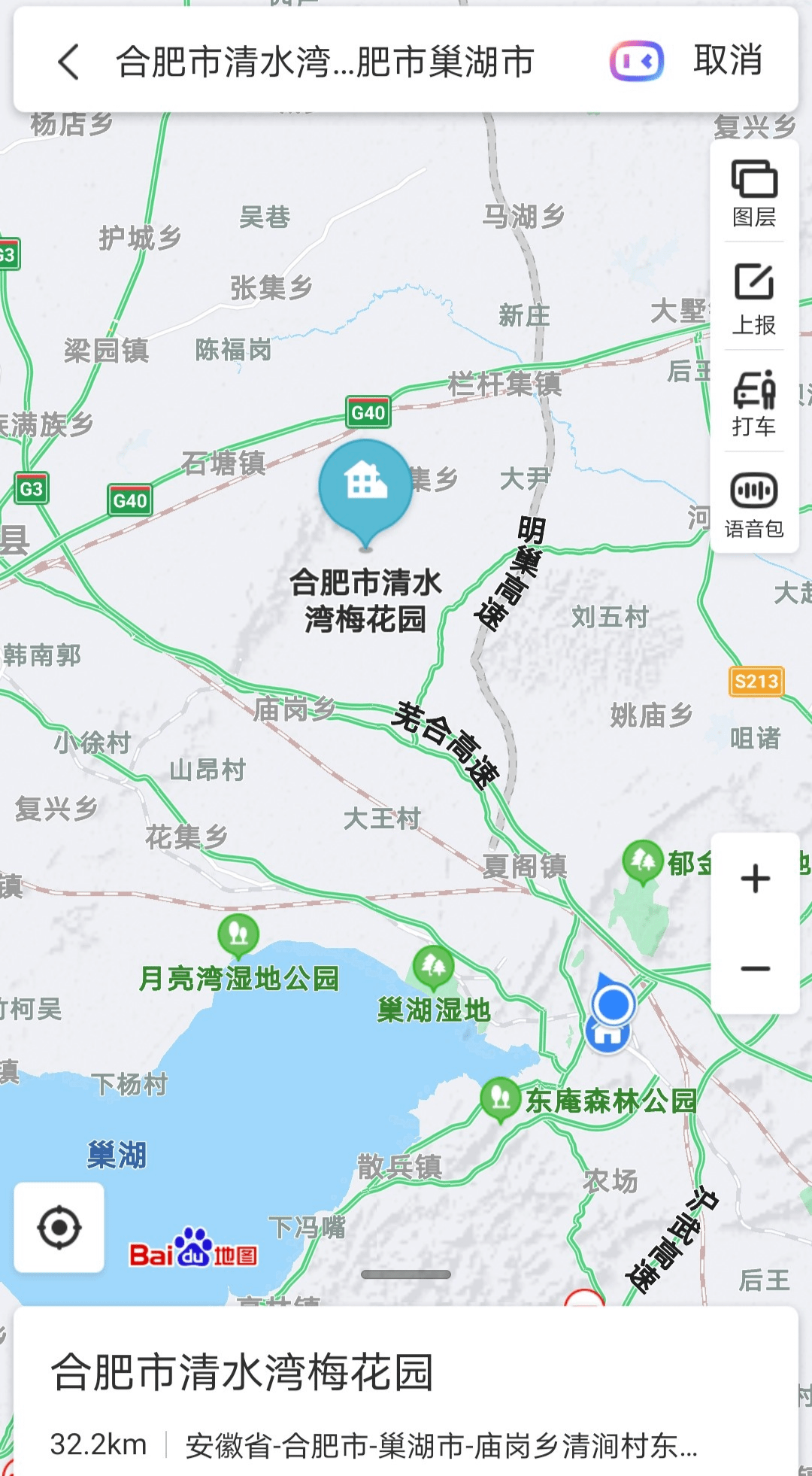Tap the 东庵森林公园 marker
This screenshot has width=812, height=1476.
[x=500, y=1099]
